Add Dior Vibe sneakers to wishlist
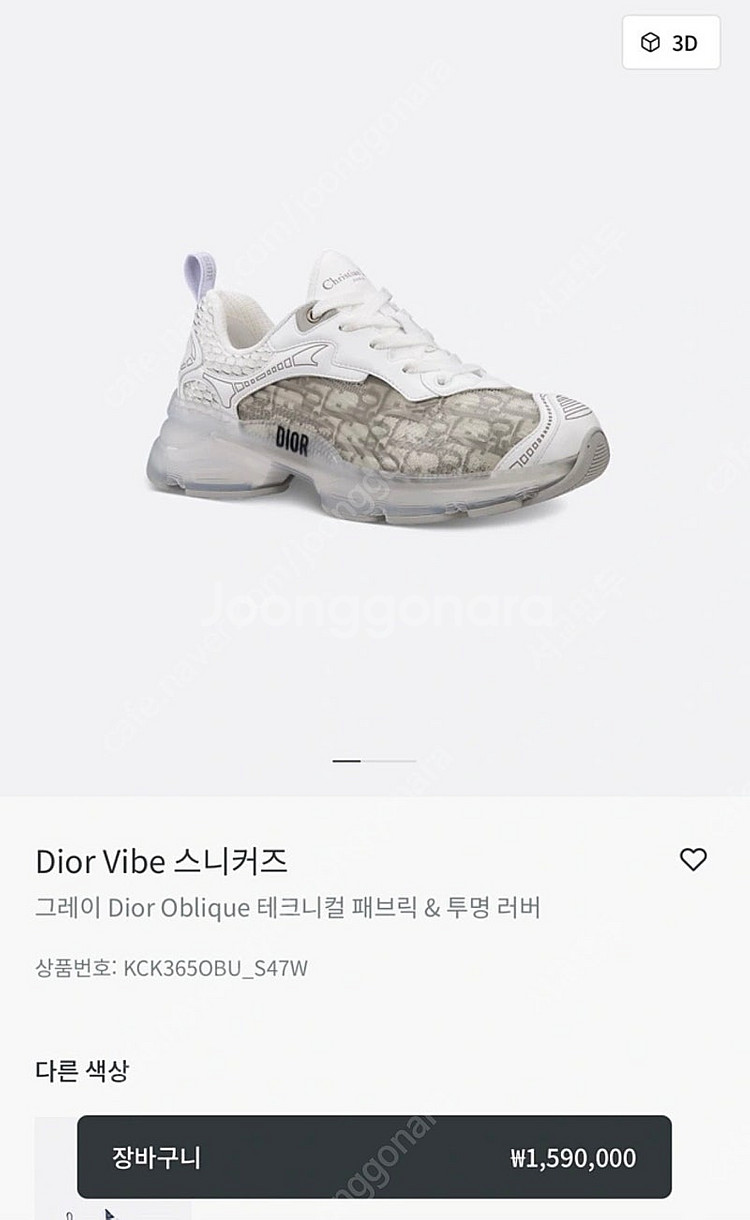The image size is (750, 1220). (x=692, y=859)
